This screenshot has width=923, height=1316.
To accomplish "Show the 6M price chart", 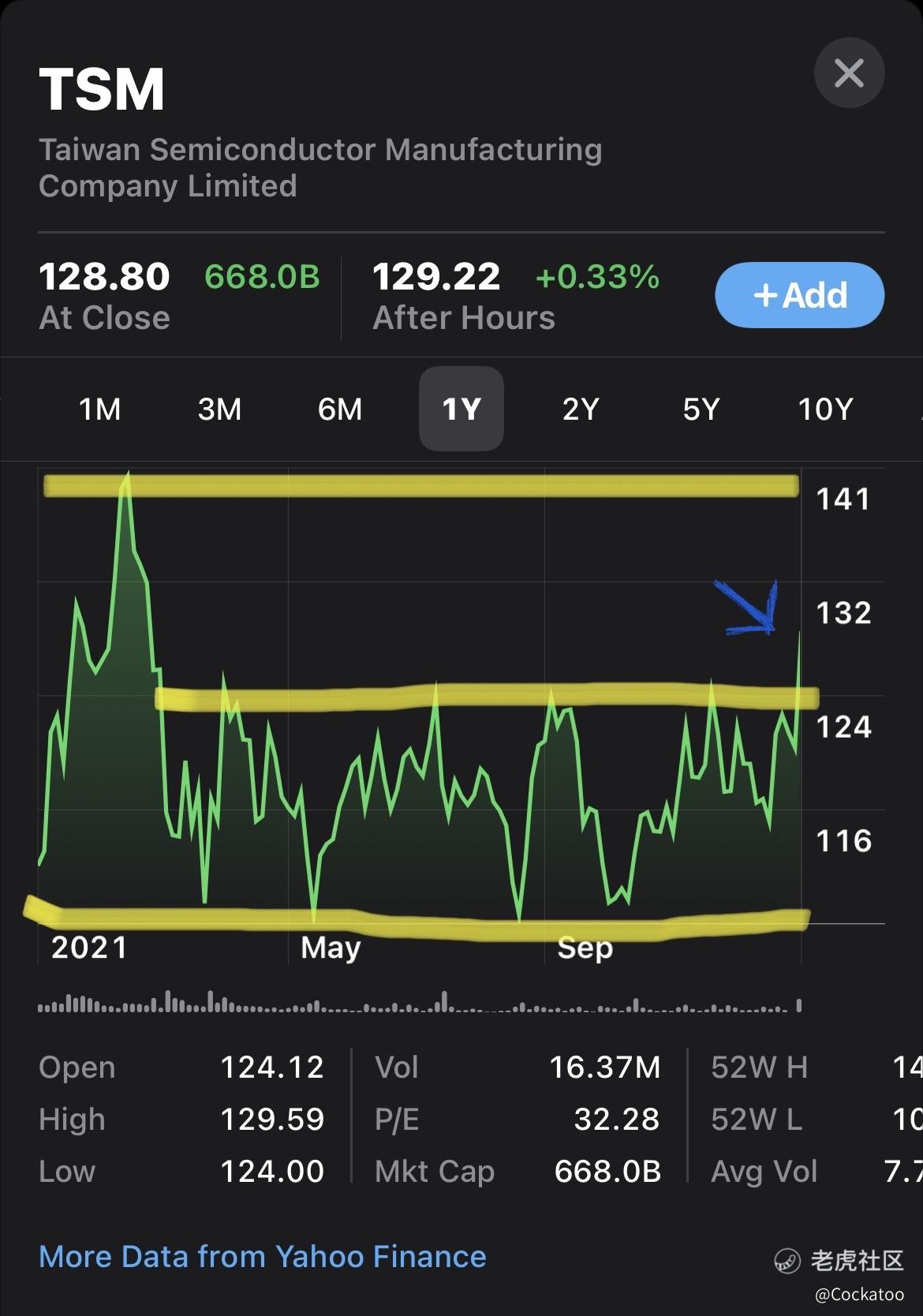I will (x=340, y=409).
